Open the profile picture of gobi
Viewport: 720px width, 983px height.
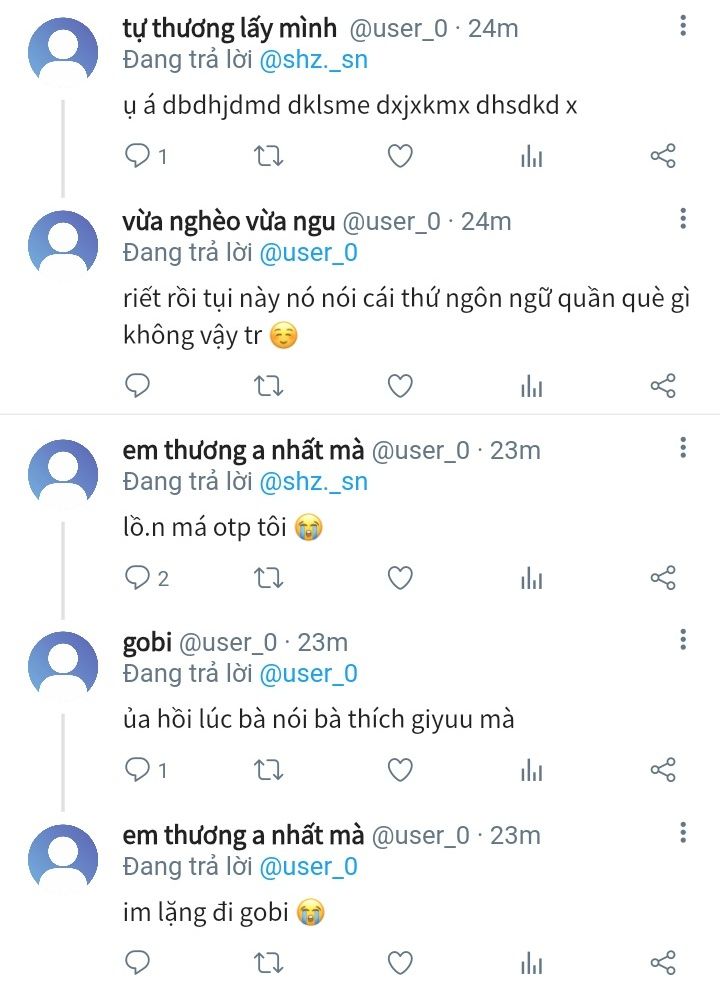click(x=63, y=665)
